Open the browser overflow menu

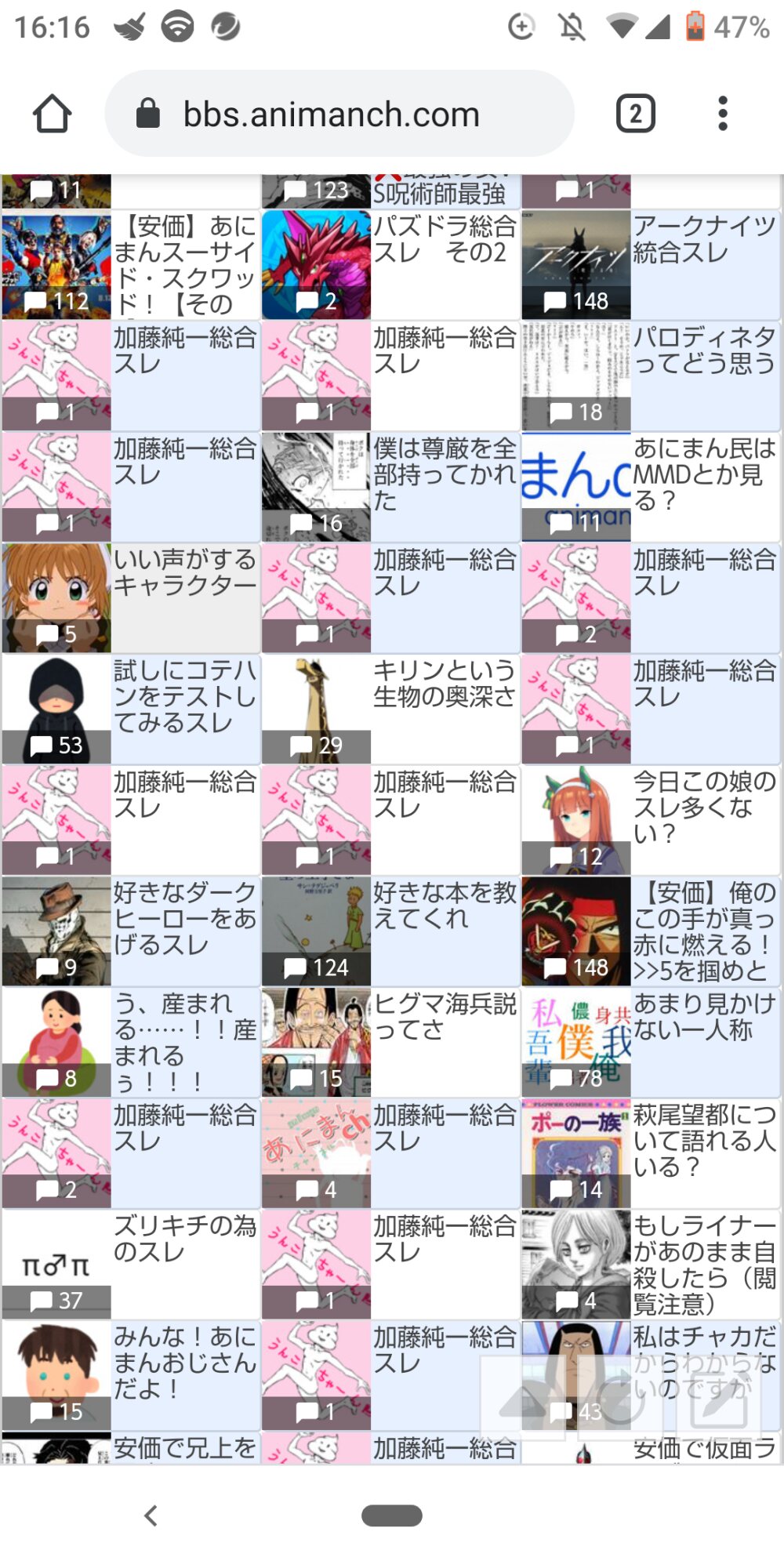723,114
